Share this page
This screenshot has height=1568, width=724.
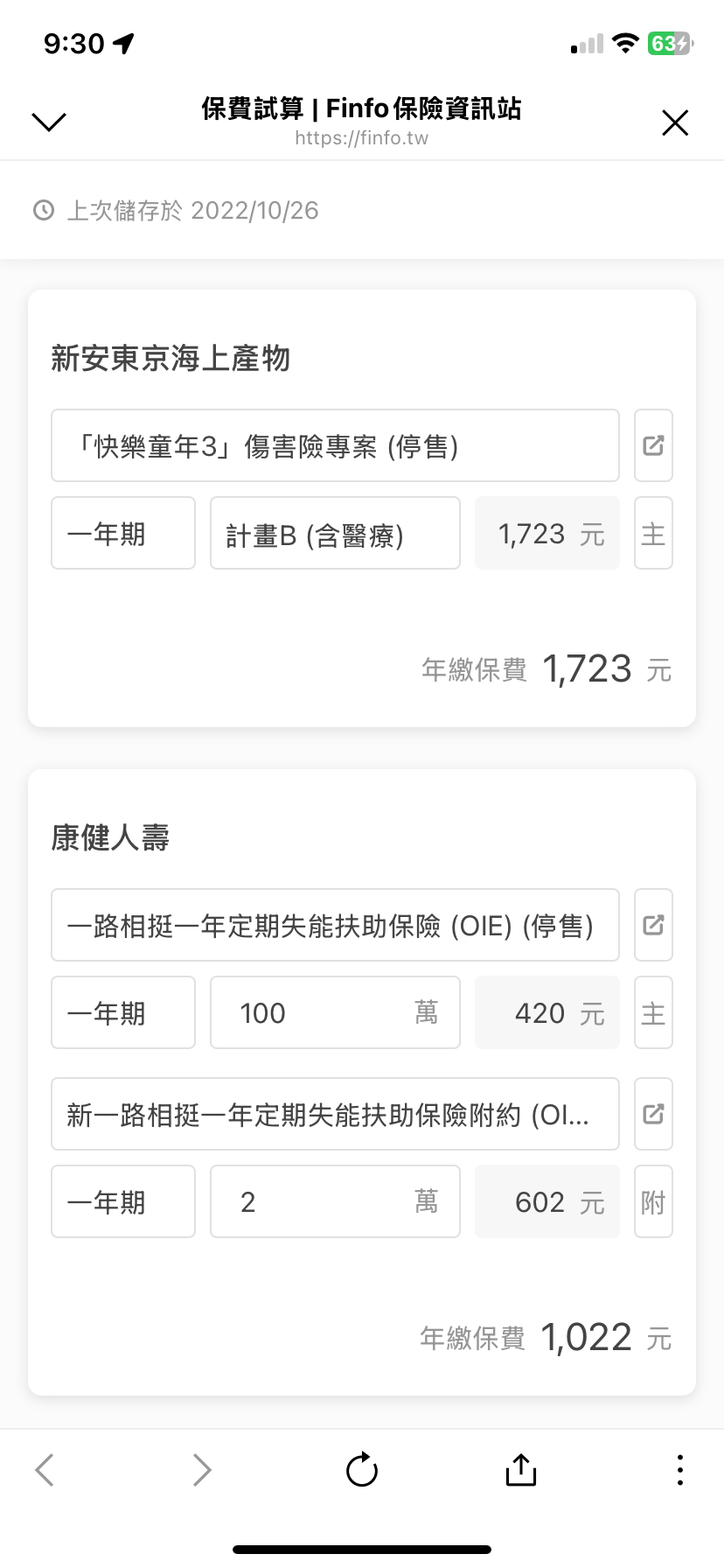tap(520, 1470)
